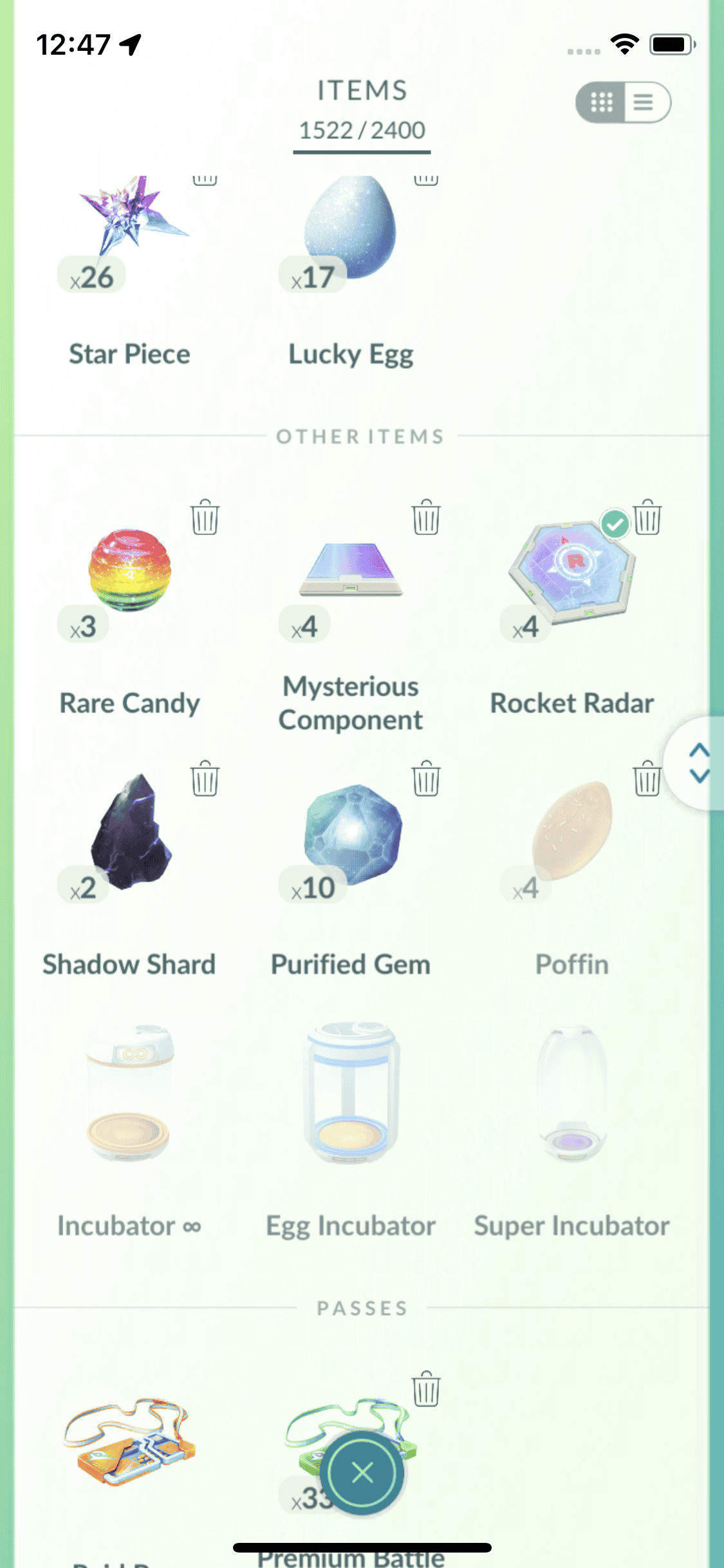
Task: Close the items menu
Action: click(x=363, y=1472)
